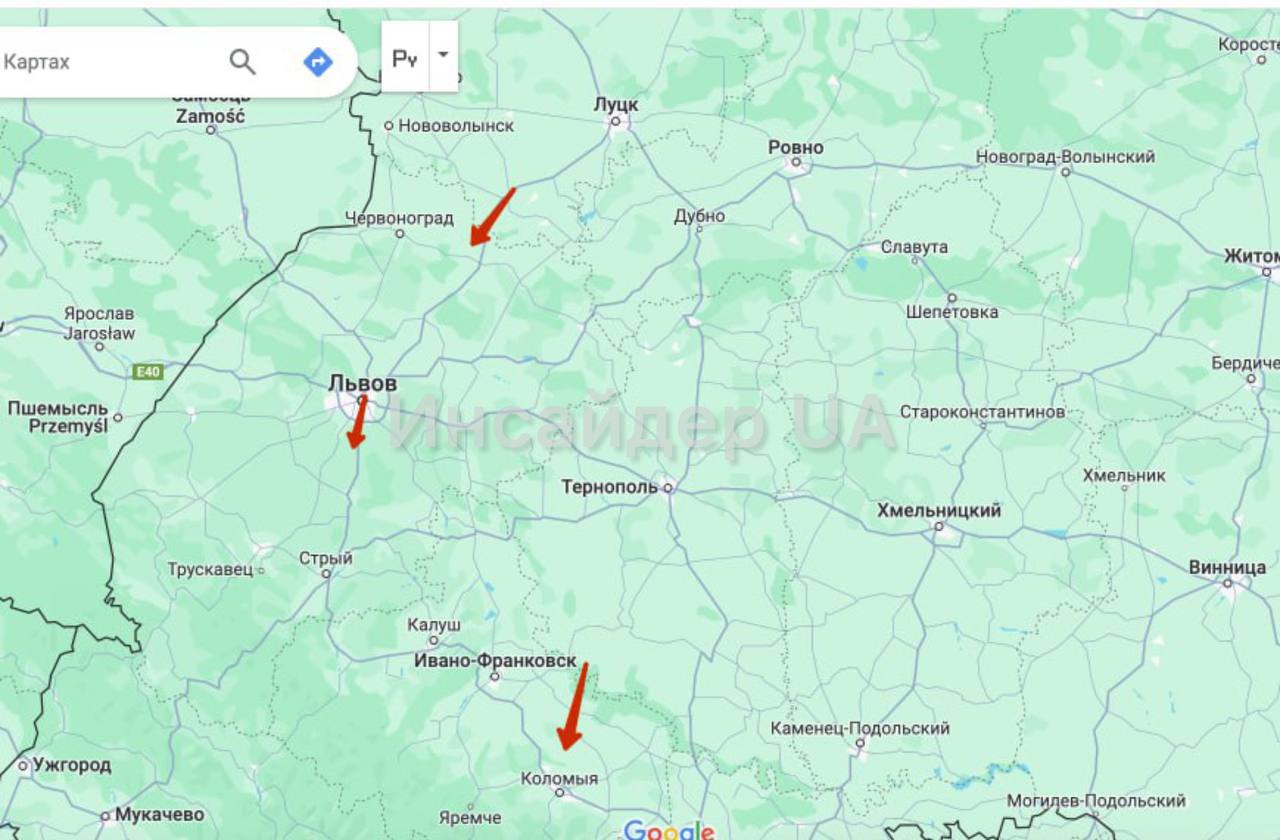Expand the Ру input language dropdown

click(443, 56)
